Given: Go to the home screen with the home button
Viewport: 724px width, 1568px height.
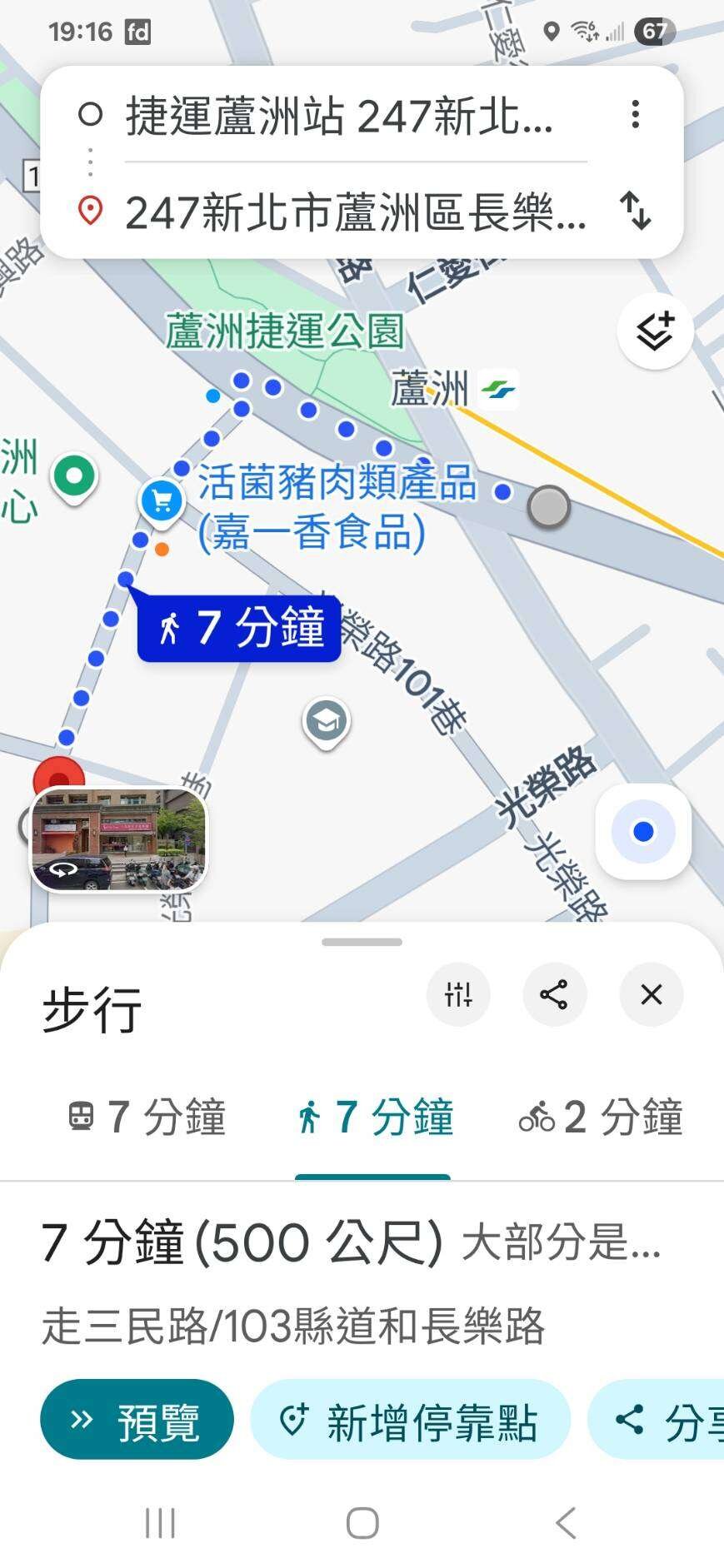Looking at the screenshot, I should pyautogui.click(x=362, y=1523).
